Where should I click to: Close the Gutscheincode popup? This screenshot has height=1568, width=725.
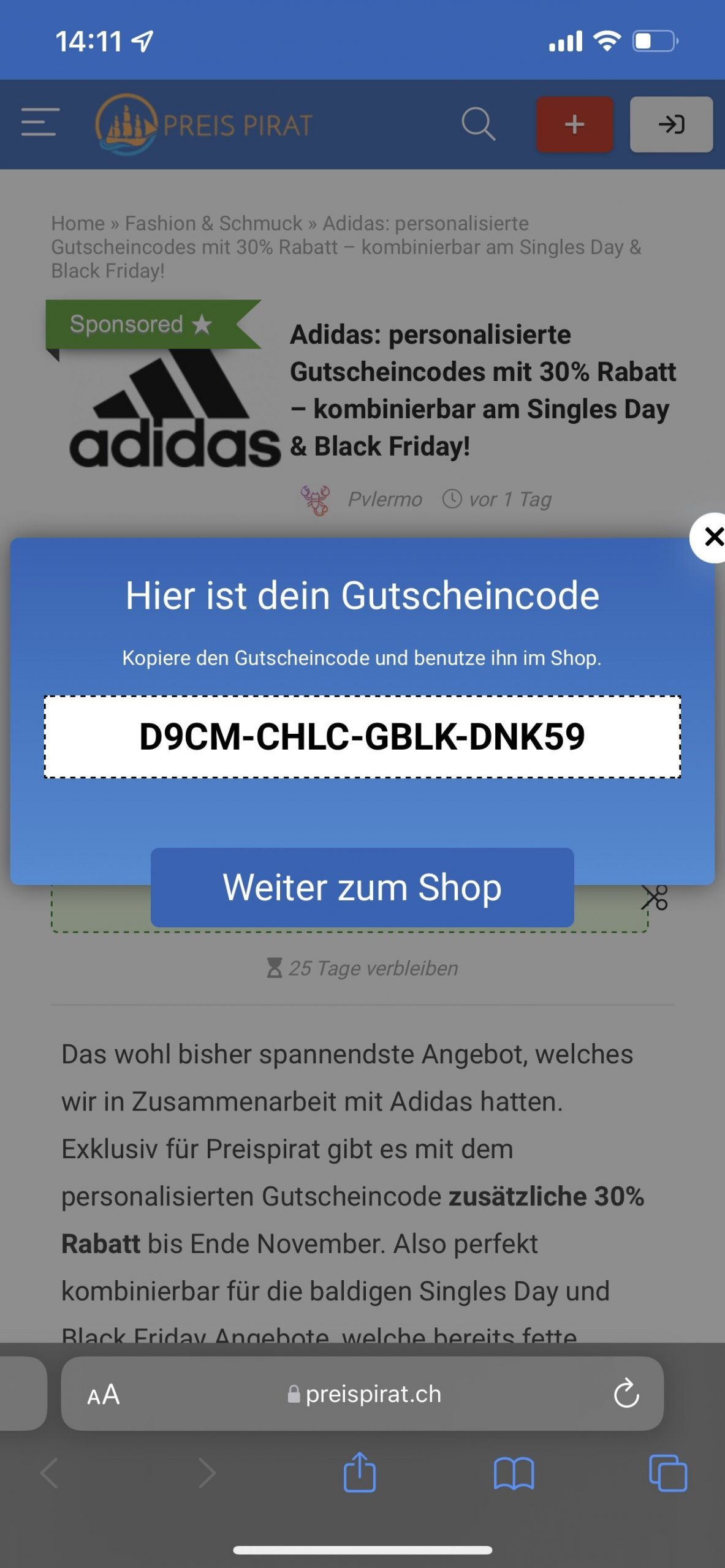click(x=711, y=537)
